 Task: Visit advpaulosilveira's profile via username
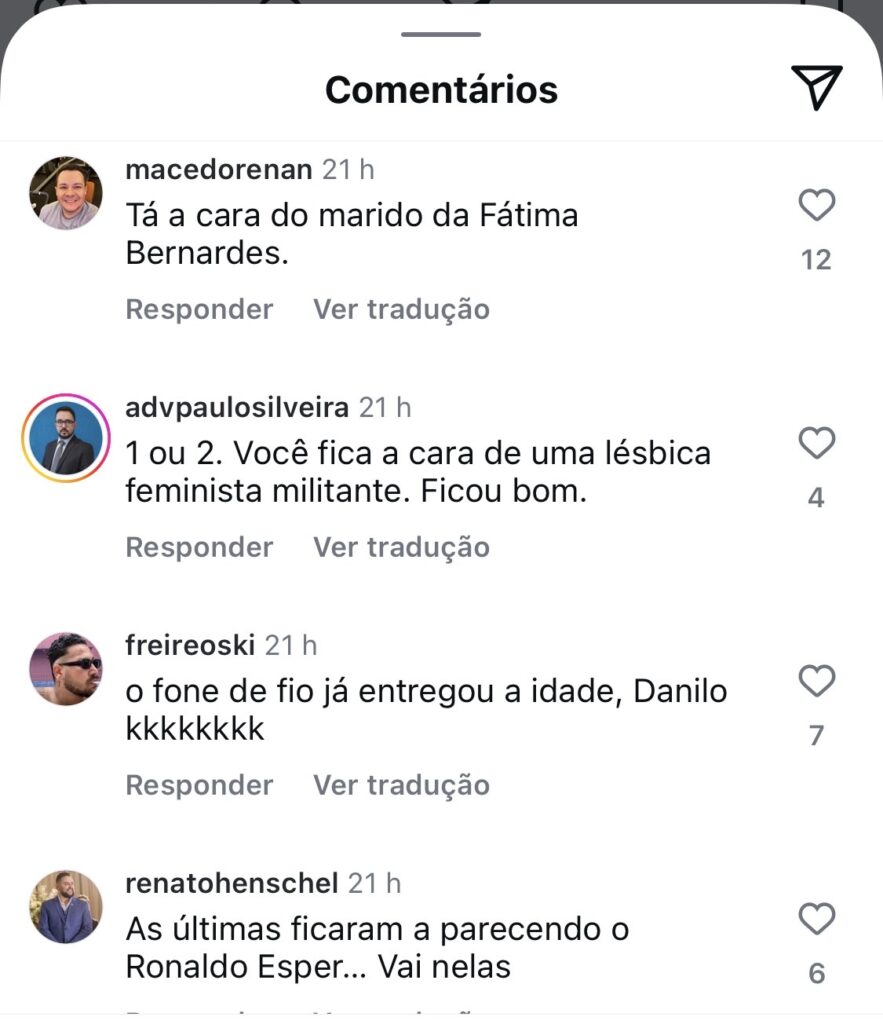pos(237,408)
